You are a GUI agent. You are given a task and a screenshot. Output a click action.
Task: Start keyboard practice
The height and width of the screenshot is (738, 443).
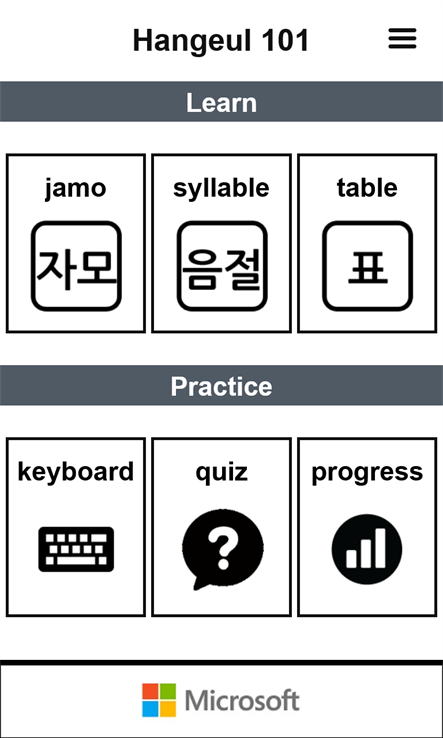[x=76, y=527]
